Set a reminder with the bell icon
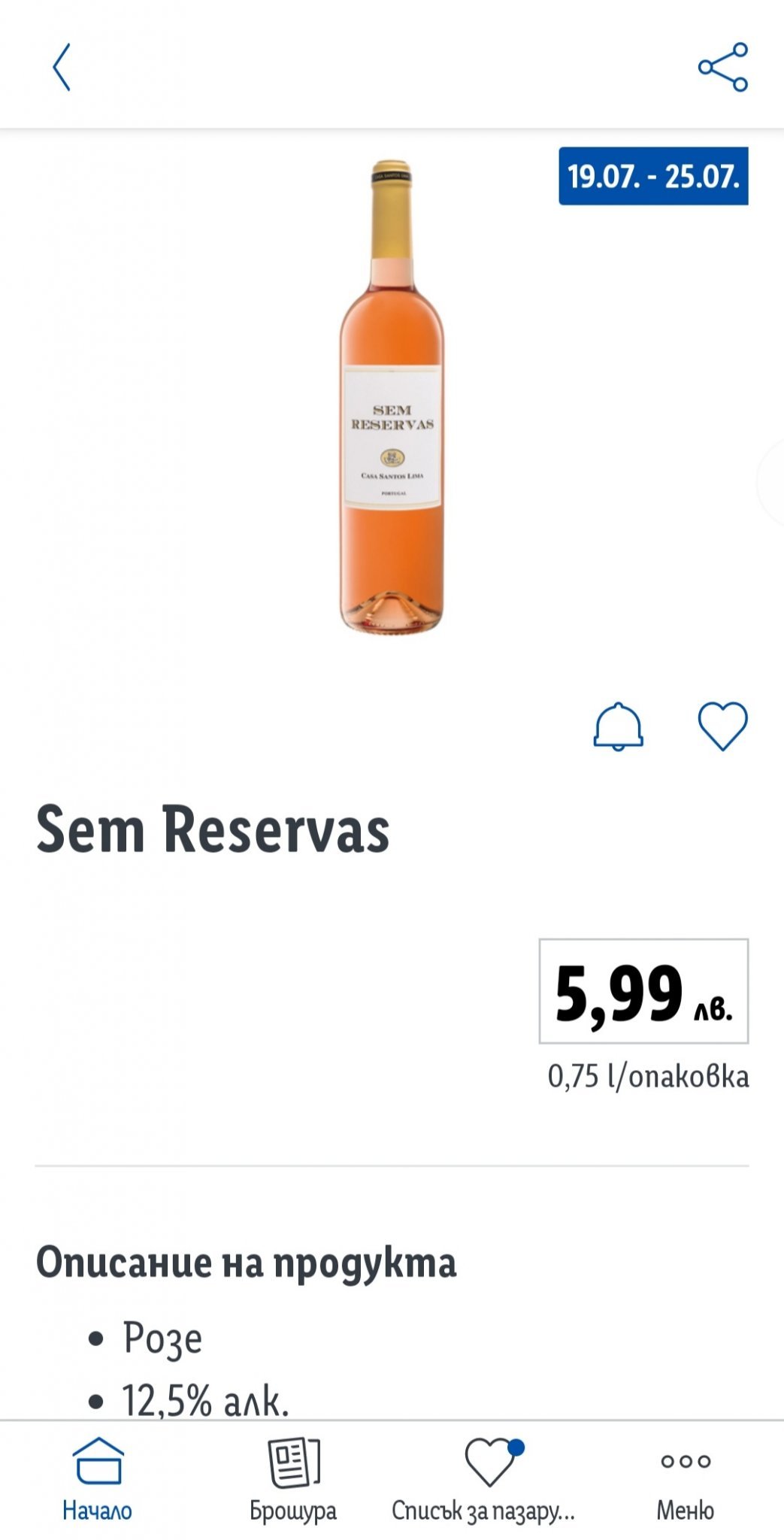Viewport: 784px width, 1540px height. [618, 726]
